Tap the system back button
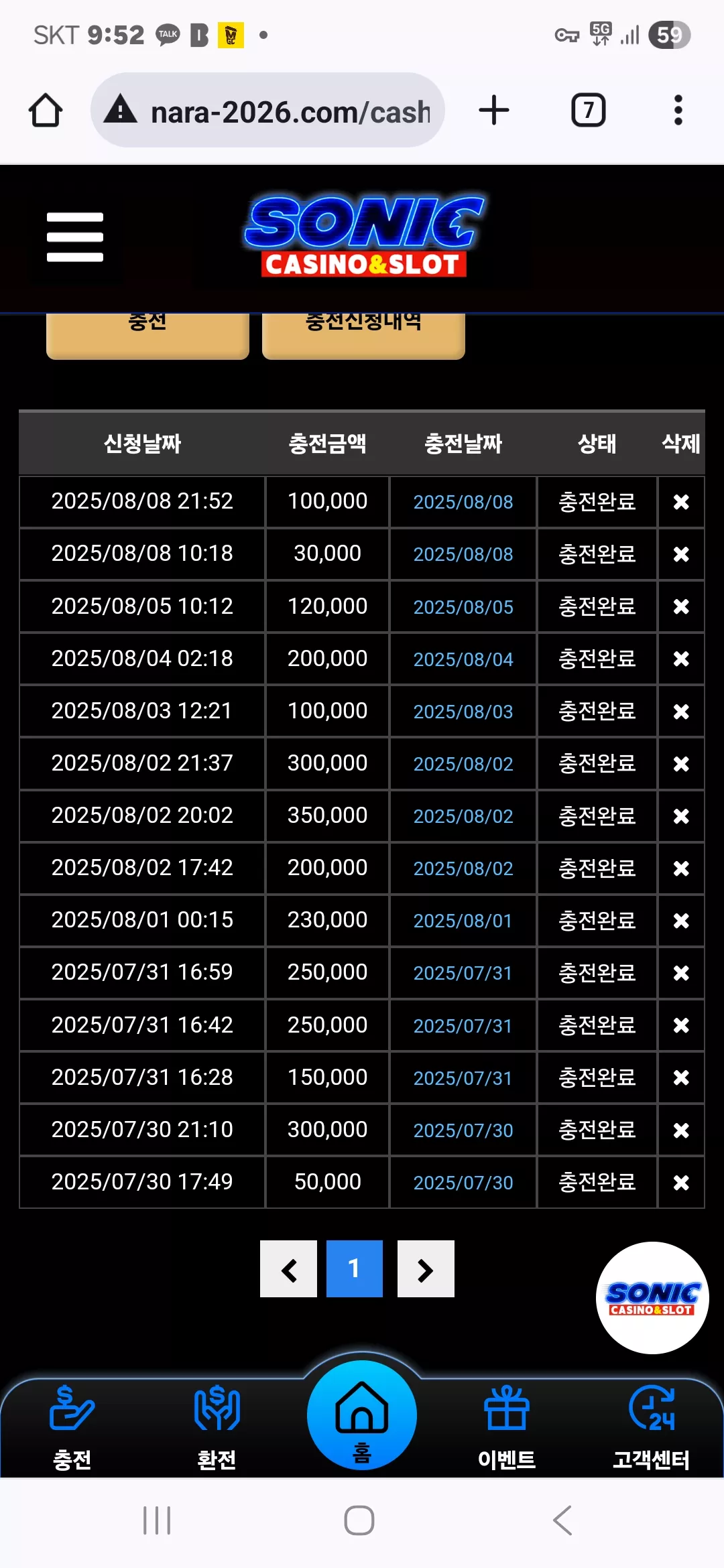Viewport: 724px width, 1568px height. pos(562,1520)
